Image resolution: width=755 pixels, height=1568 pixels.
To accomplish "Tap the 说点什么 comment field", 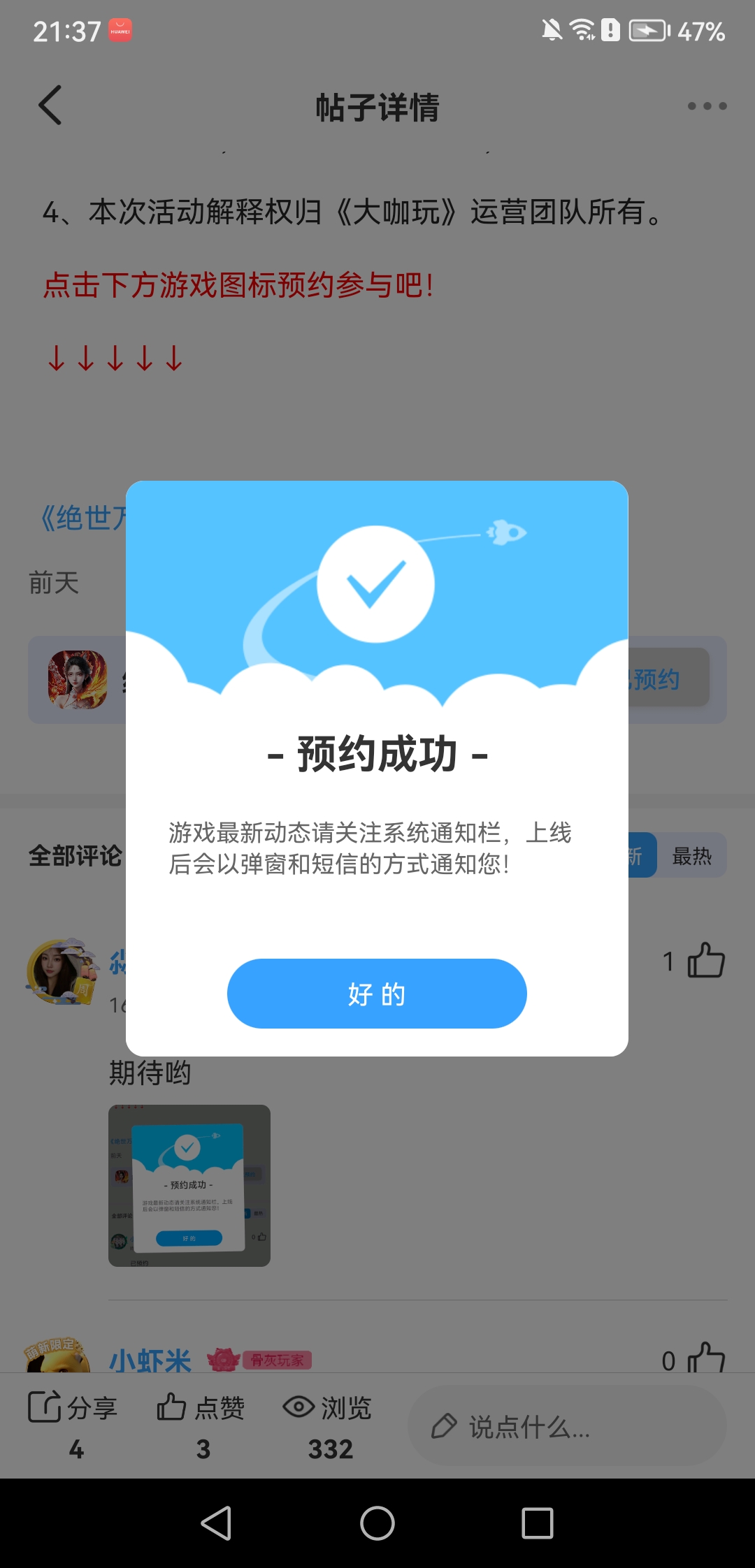I will 566,1426.
